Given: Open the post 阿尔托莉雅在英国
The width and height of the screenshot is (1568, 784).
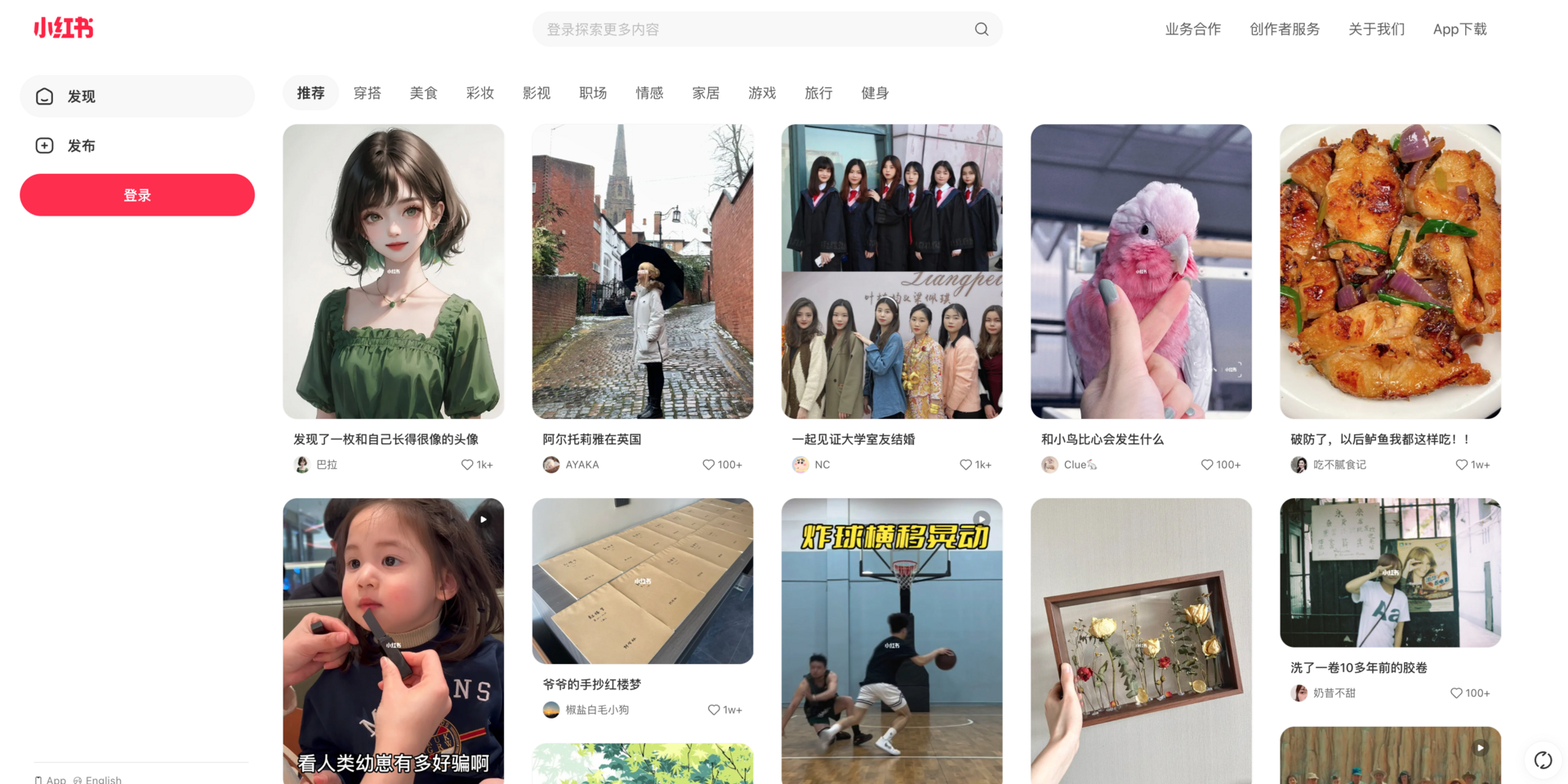Looking at the screenshot, I should point(643,272).
